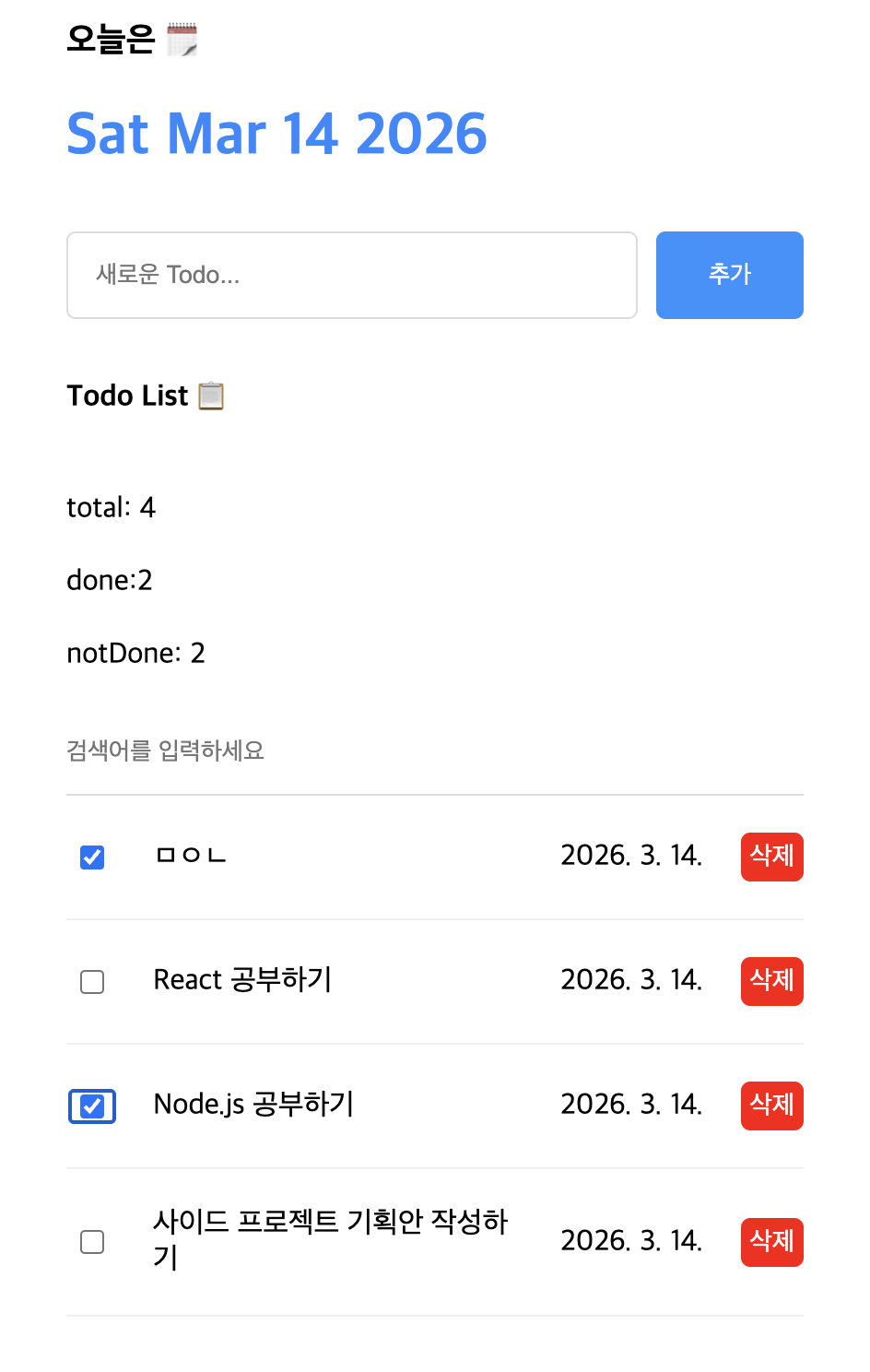The height and width of the screenshot is (1372, 870).
Task: Check the React 공부하기 checkbox
Action: 92,982
